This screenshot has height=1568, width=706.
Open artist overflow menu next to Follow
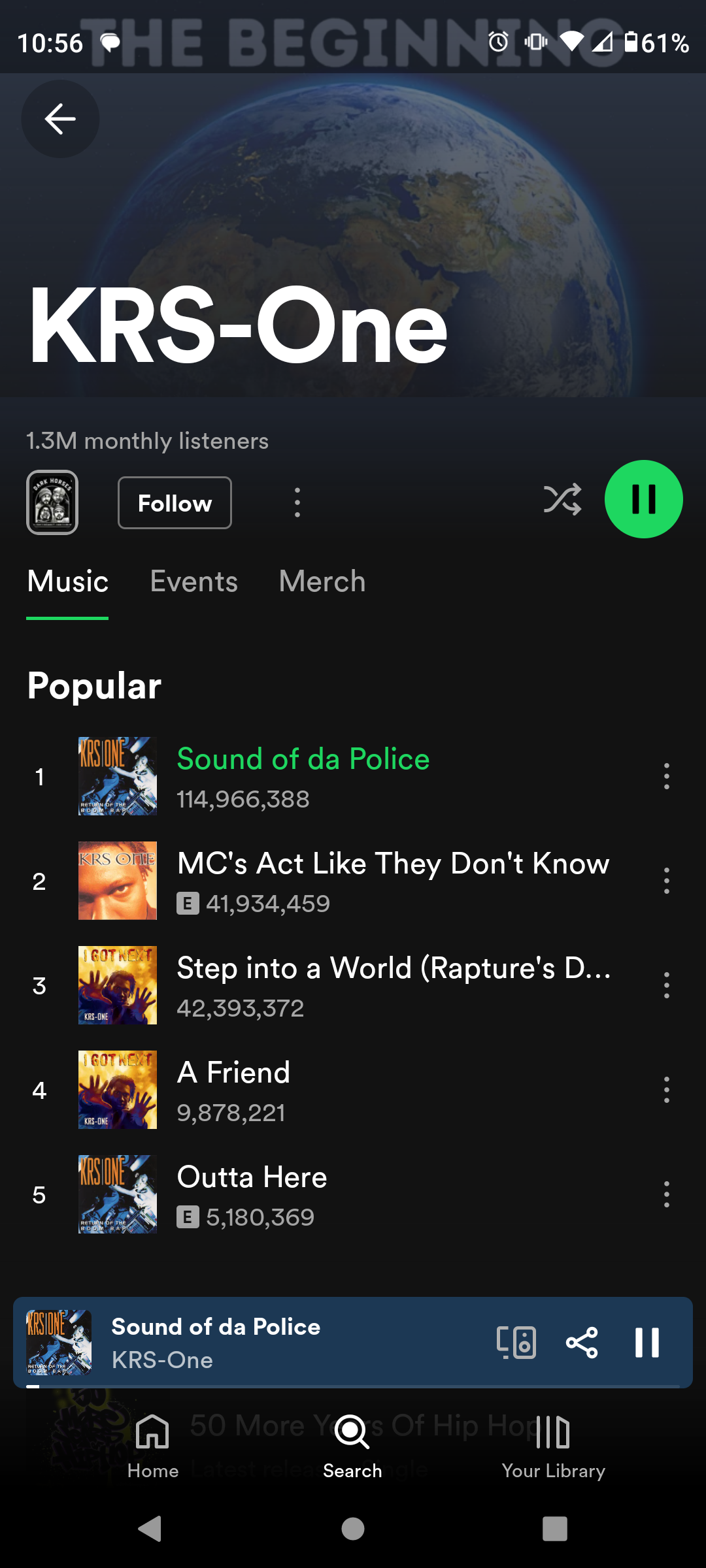click(297, 502)
